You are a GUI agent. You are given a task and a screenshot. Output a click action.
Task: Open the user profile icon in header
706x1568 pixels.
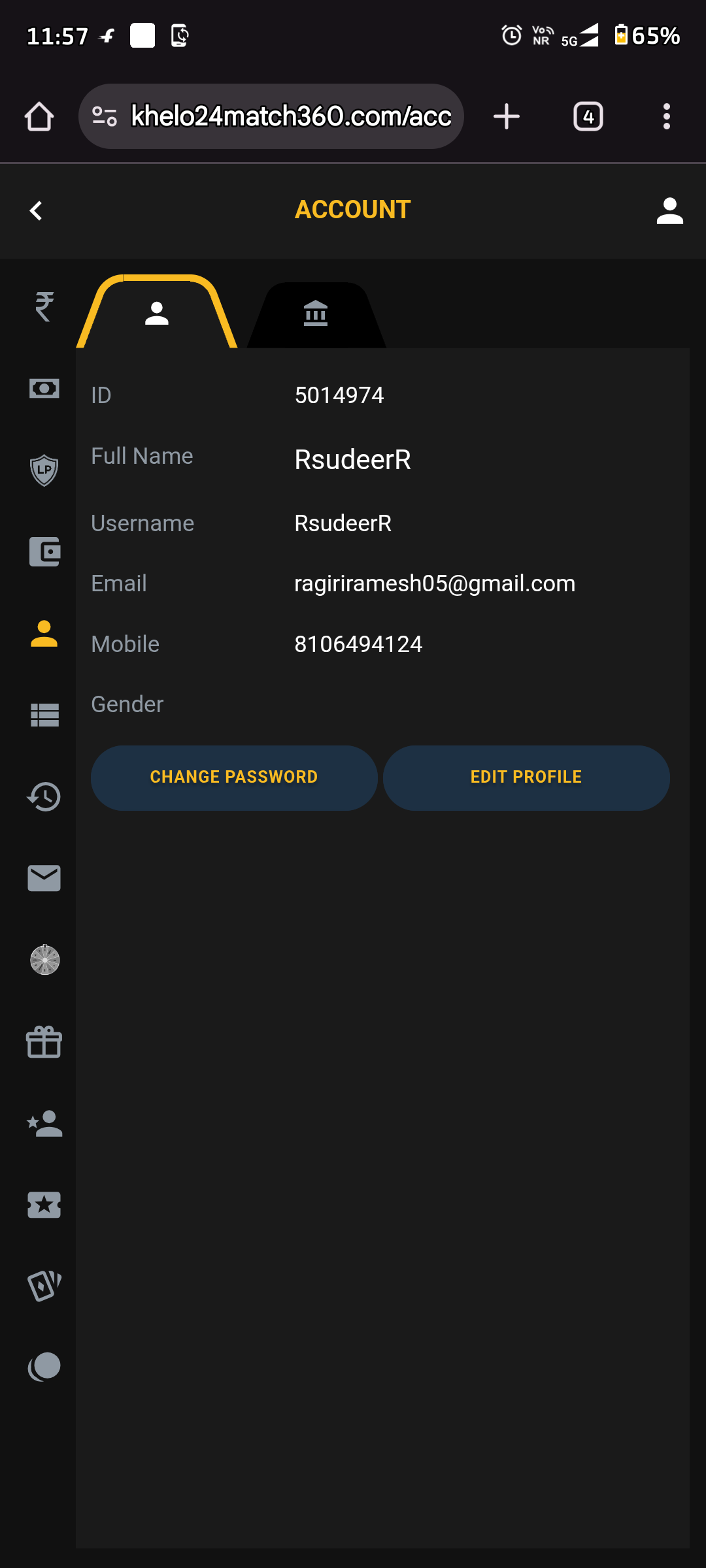[x=669, y=210]
